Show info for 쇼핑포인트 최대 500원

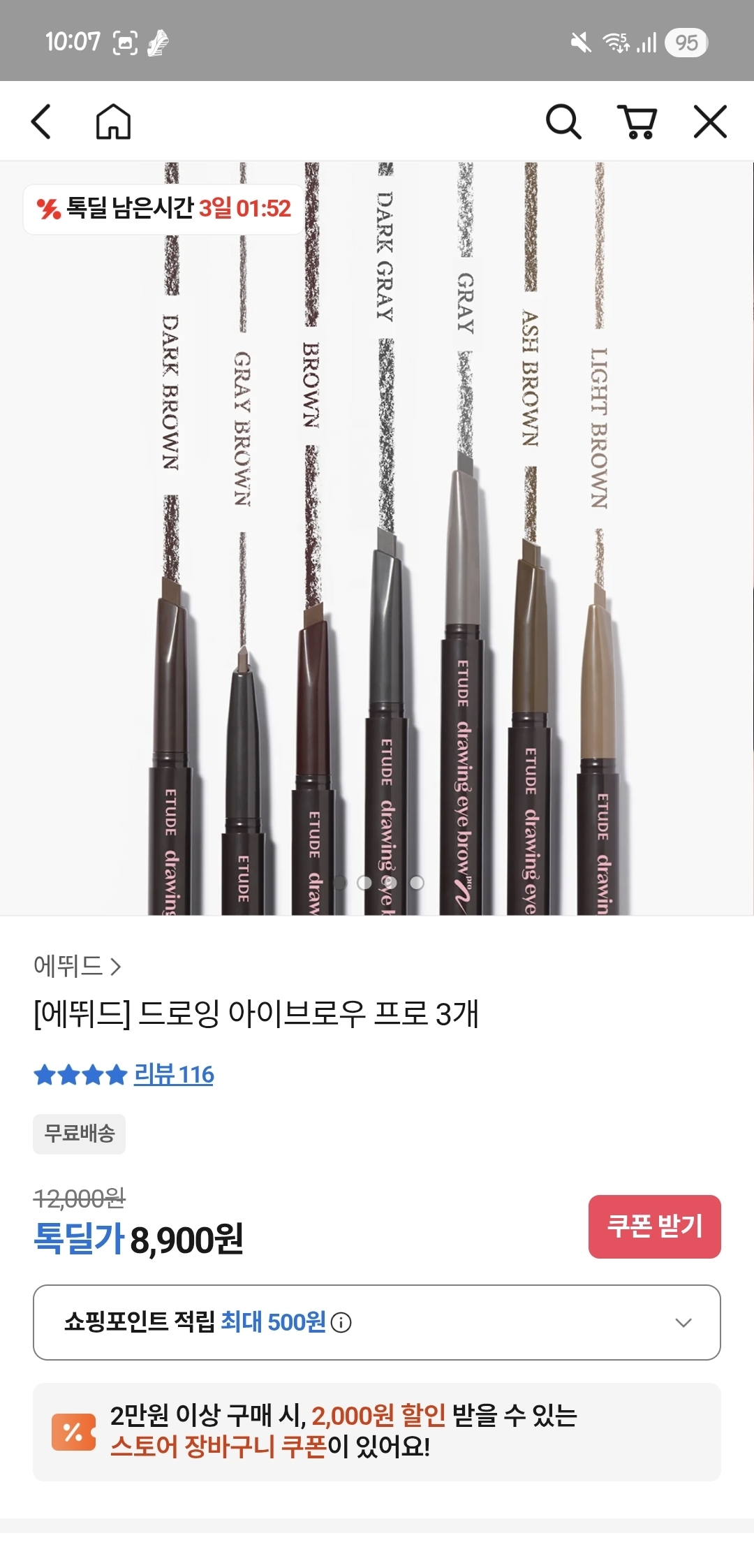pyautogui.click(x=341, y=1323)
